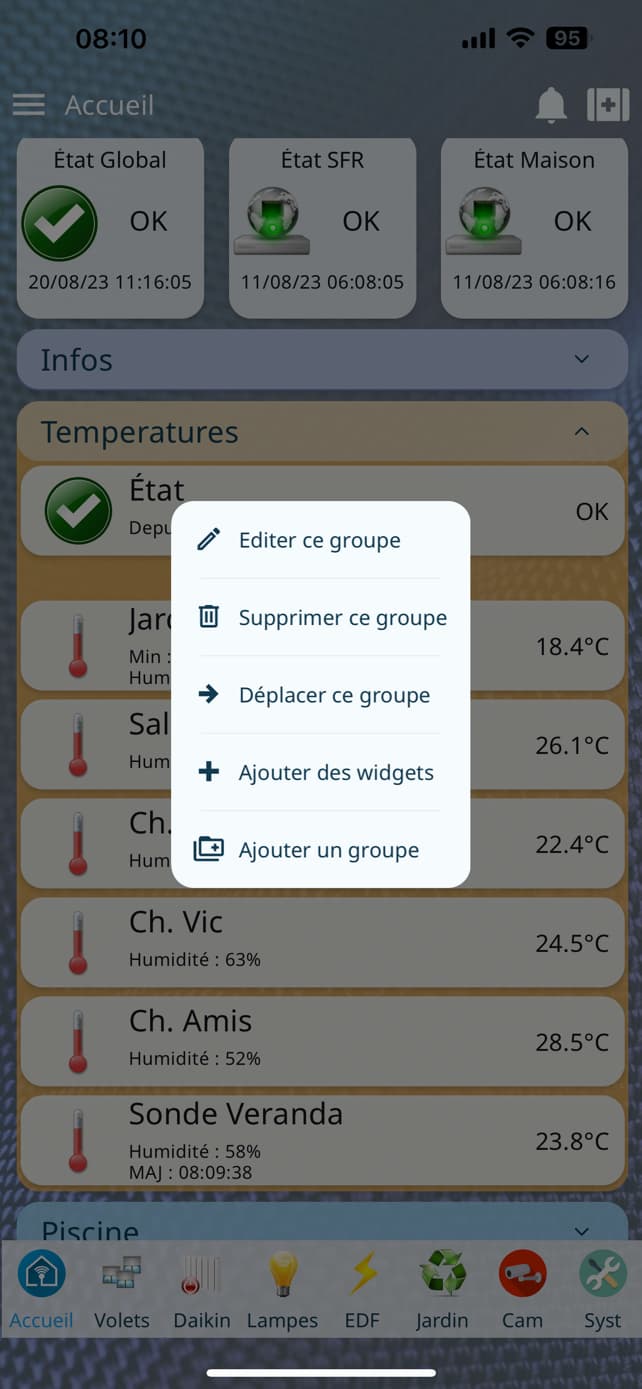The height and width of the screenshot is (1389, 642).
Task: Collapse the Temperatures group
Action: pyautogui.click(x=581, y=432)
